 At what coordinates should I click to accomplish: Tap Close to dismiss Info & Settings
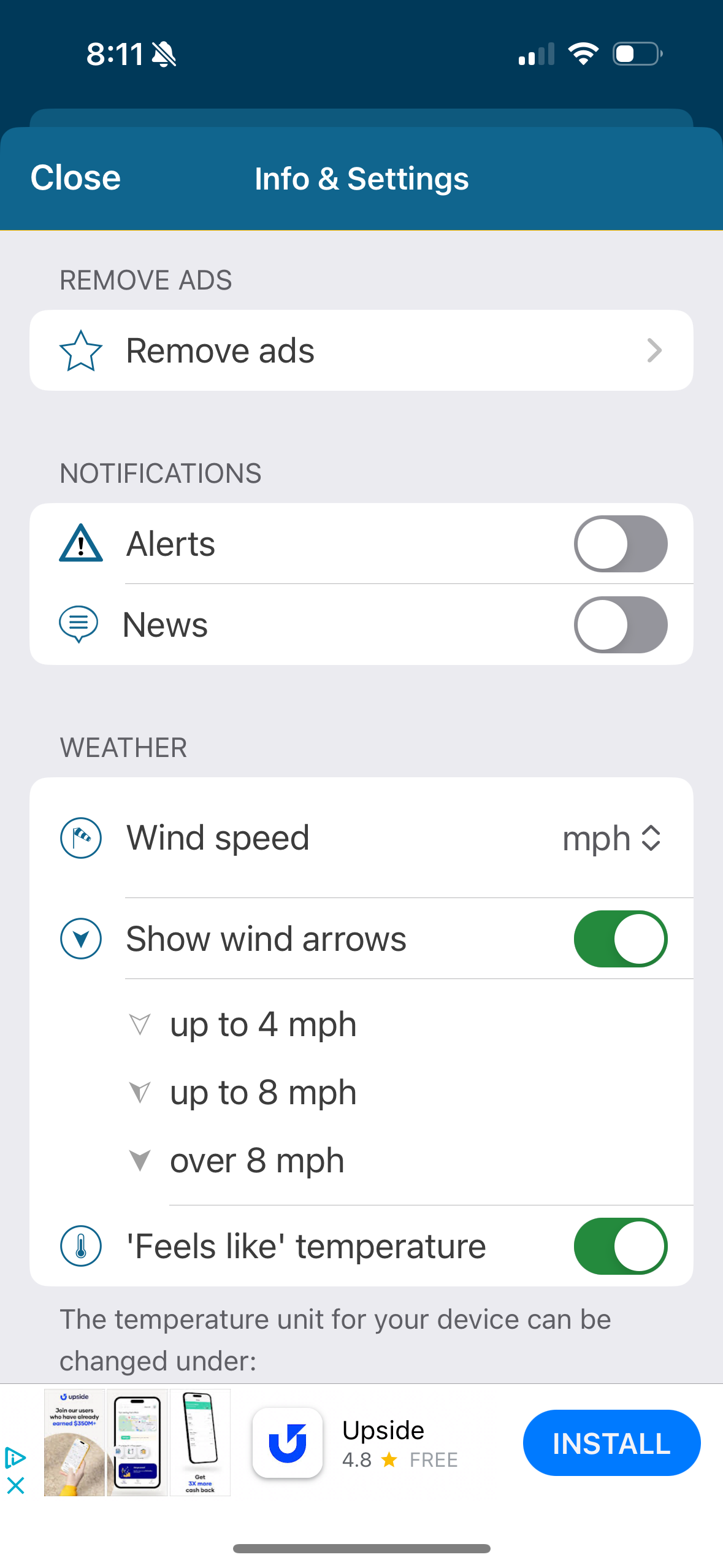coord(75,177)
